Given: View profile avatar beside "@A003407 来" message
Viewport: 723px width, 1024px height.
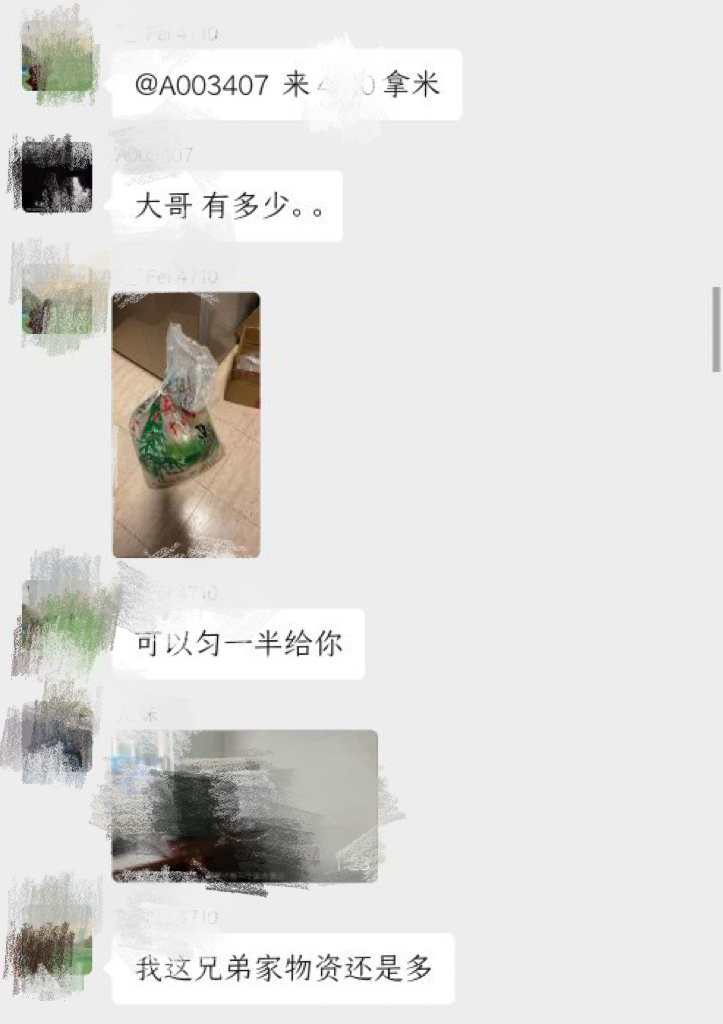Looking at the screenshot, I should tap(57, 56).
